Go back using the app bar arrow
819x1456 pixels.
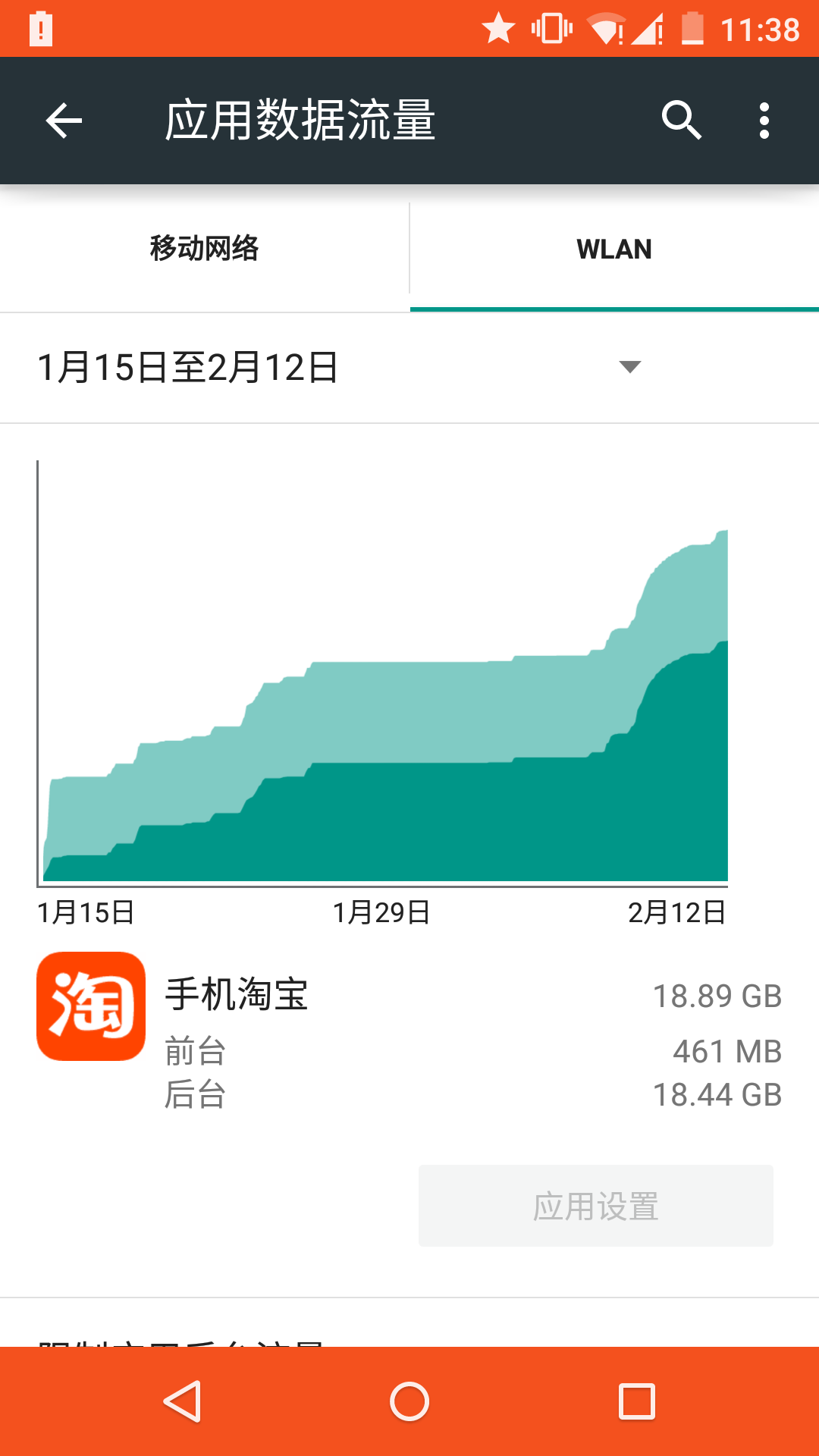point(64,121)
